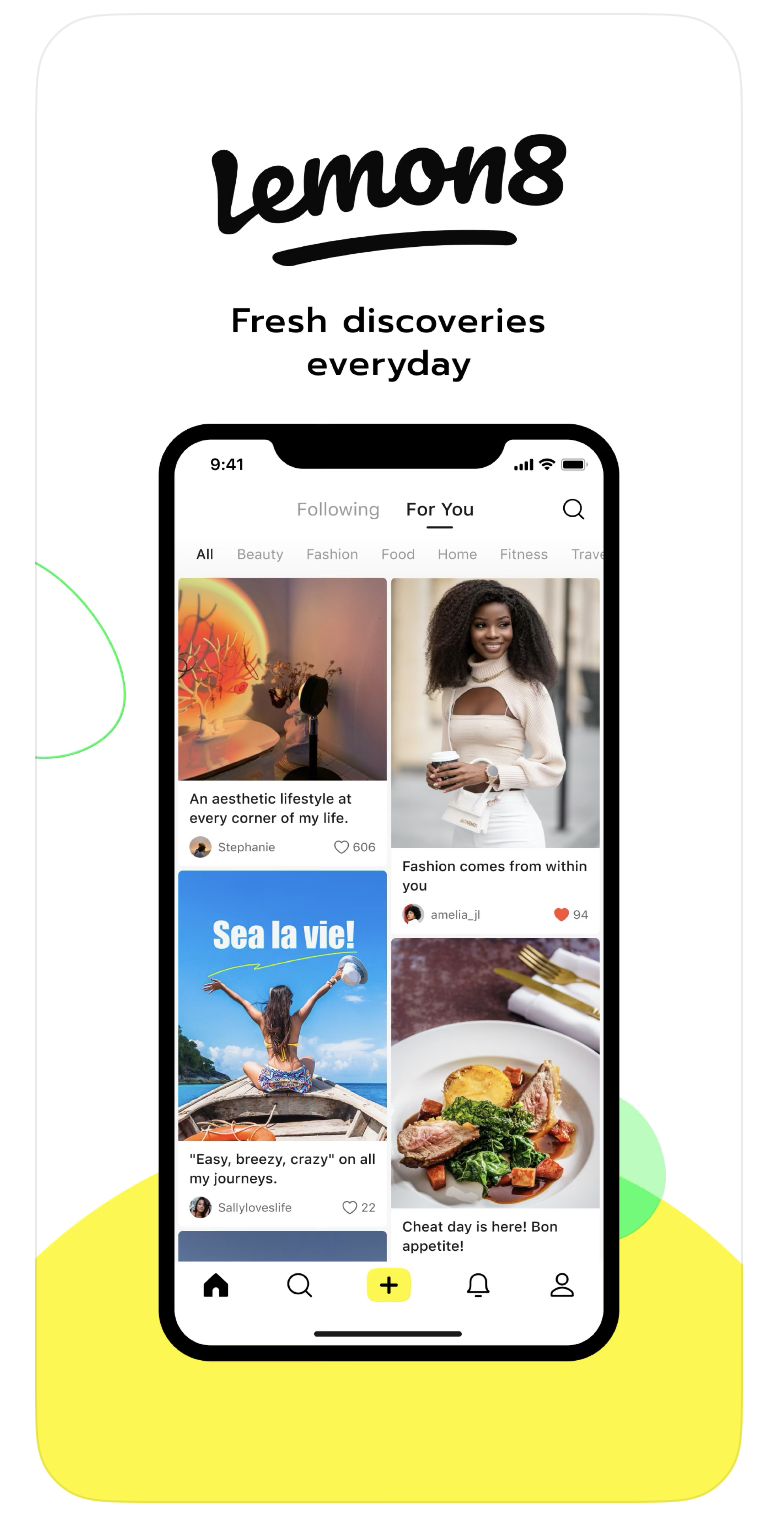Open notifications via the bell icon

pyautogui.click(x=478, y=1285)
